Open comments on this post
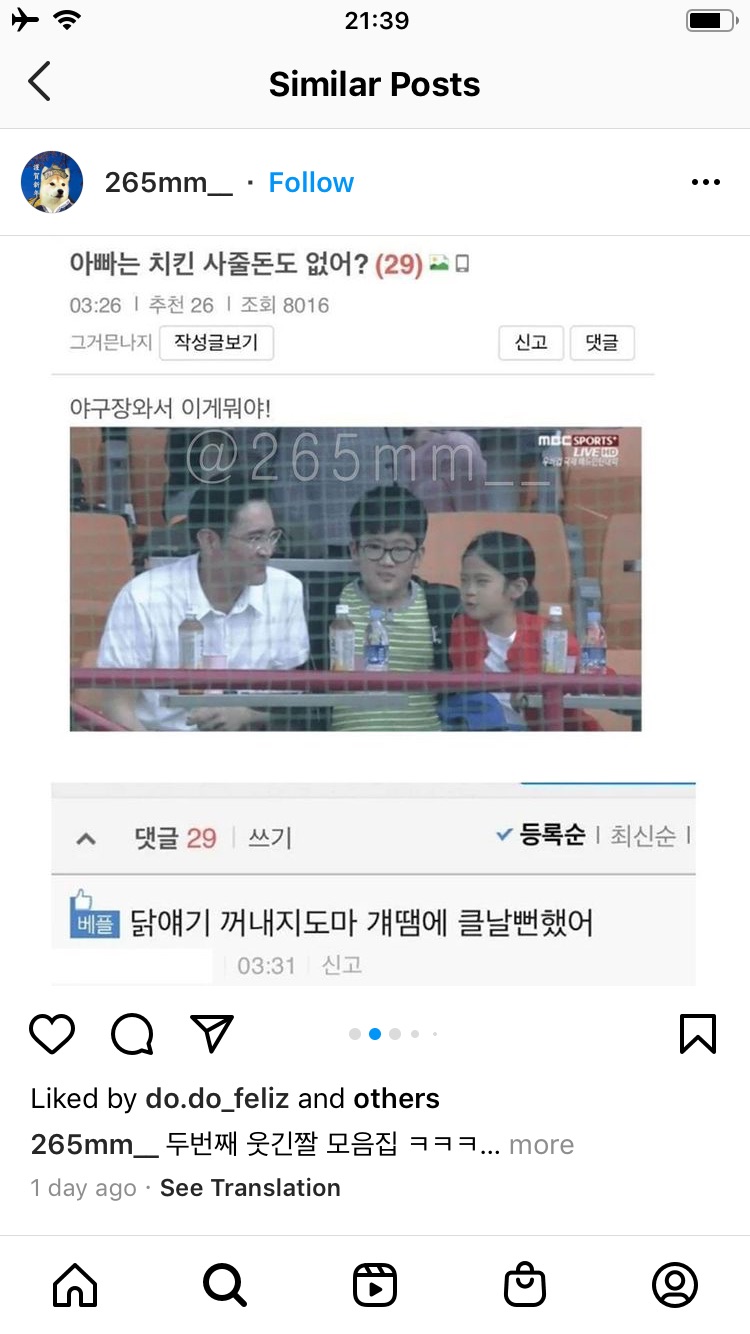 point(132,1034)
